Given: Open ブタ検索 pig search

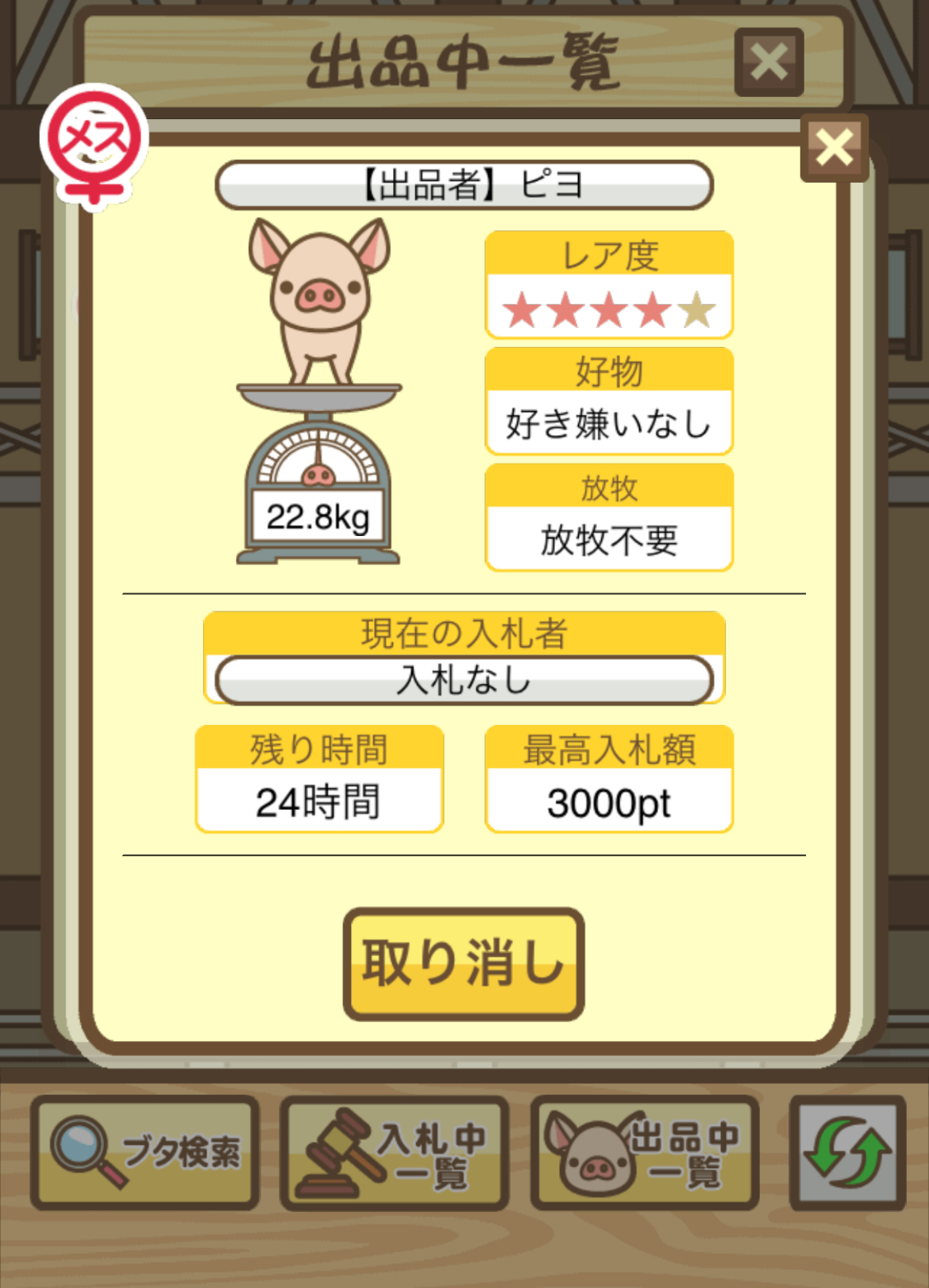Looking at the screenshot, I should (145, 1152).
